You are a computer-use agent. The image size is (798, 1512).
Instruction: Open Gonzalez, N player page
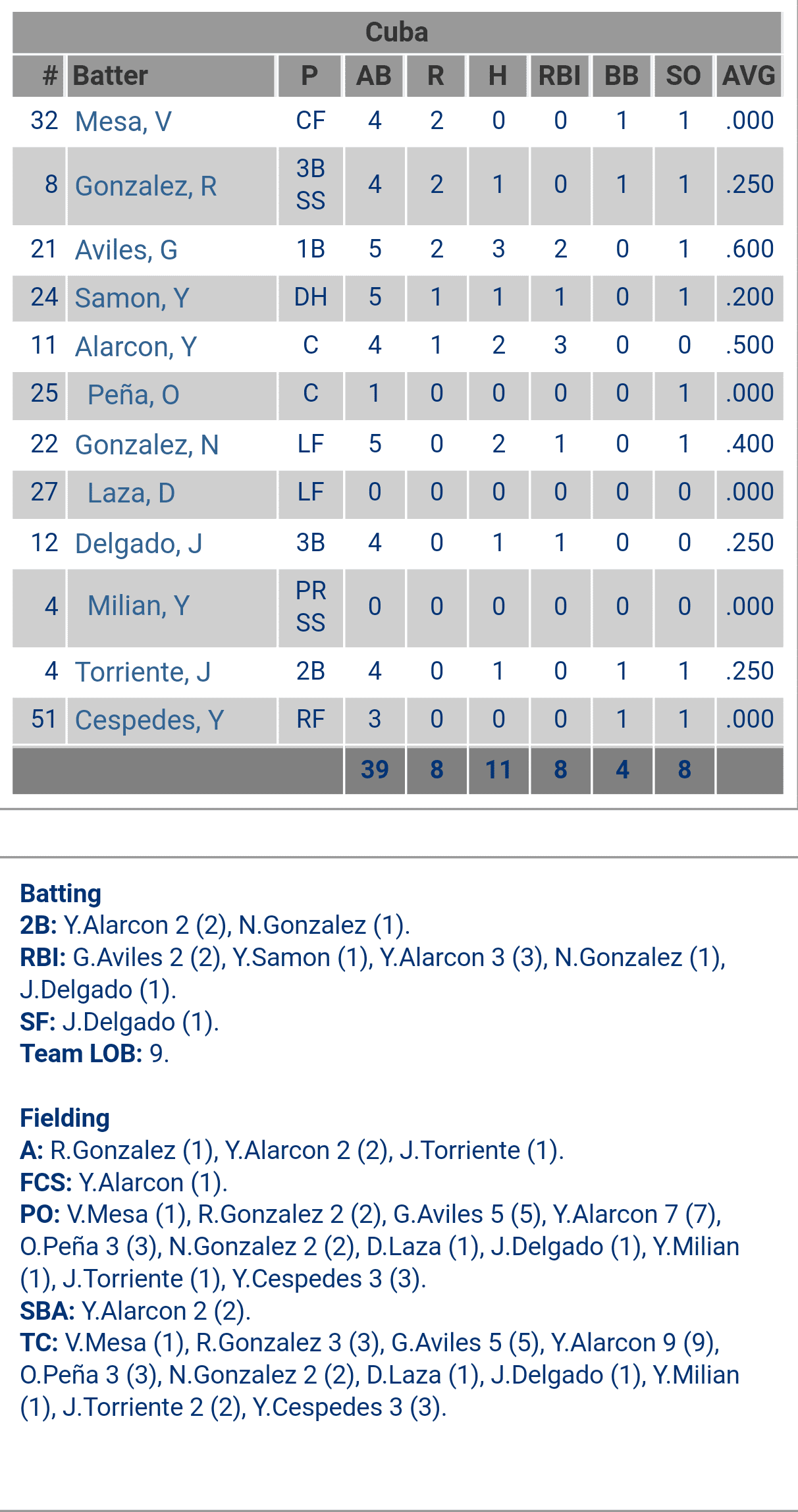click(x=146, y=445)
